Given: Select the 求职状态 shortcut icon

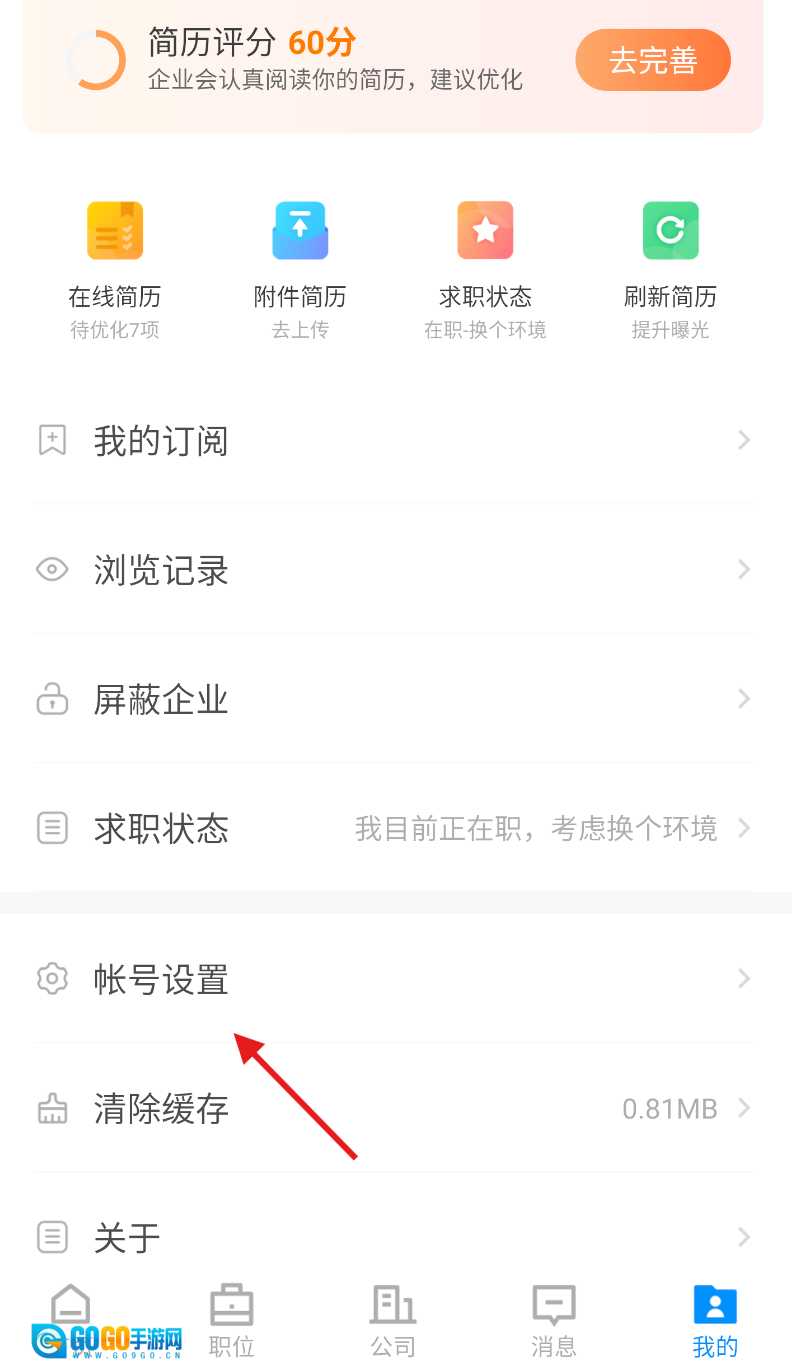Looking at the screenshot, I should pos(485,231).
